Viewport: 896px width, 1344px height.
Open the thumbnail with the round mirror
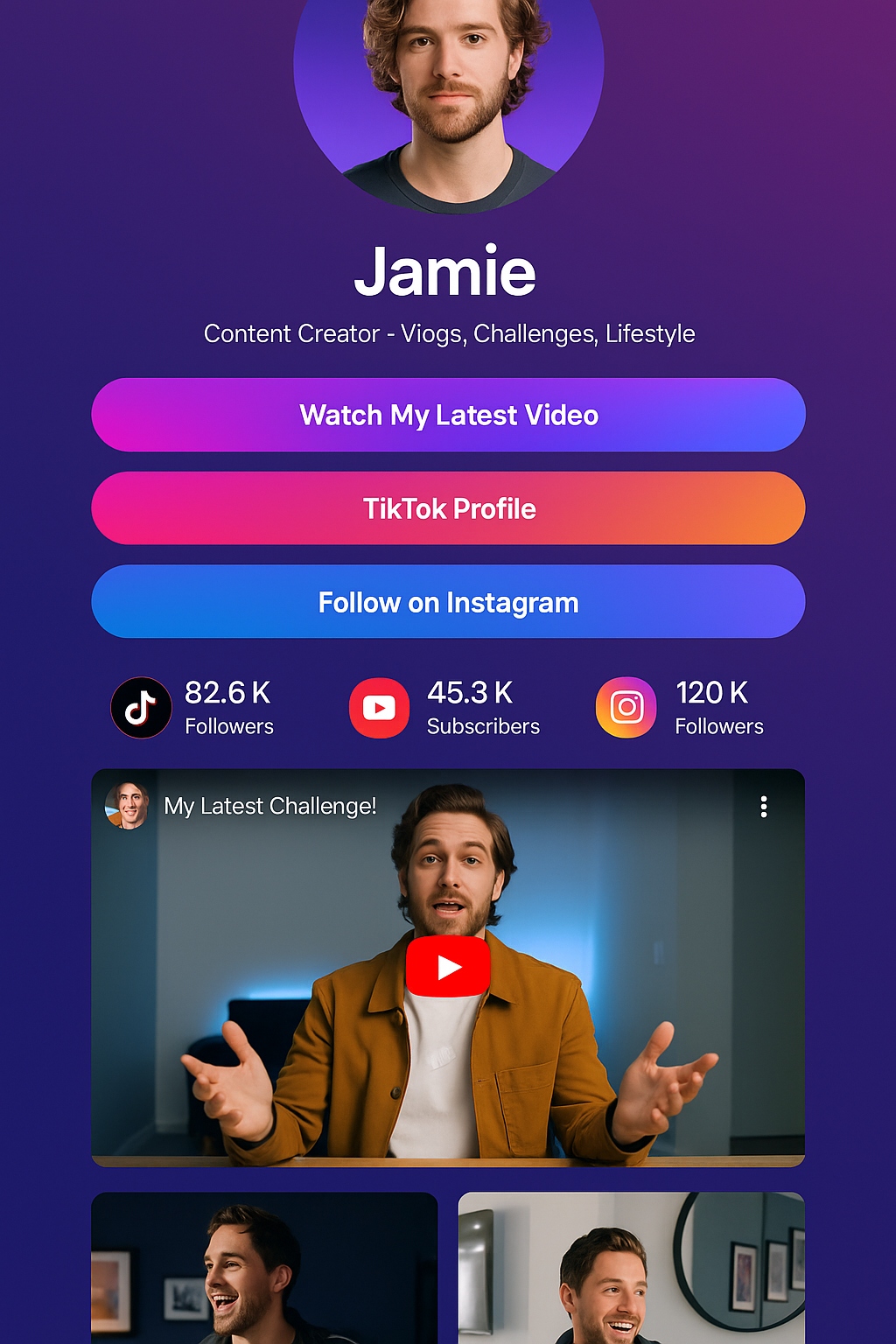(631, 1269)
